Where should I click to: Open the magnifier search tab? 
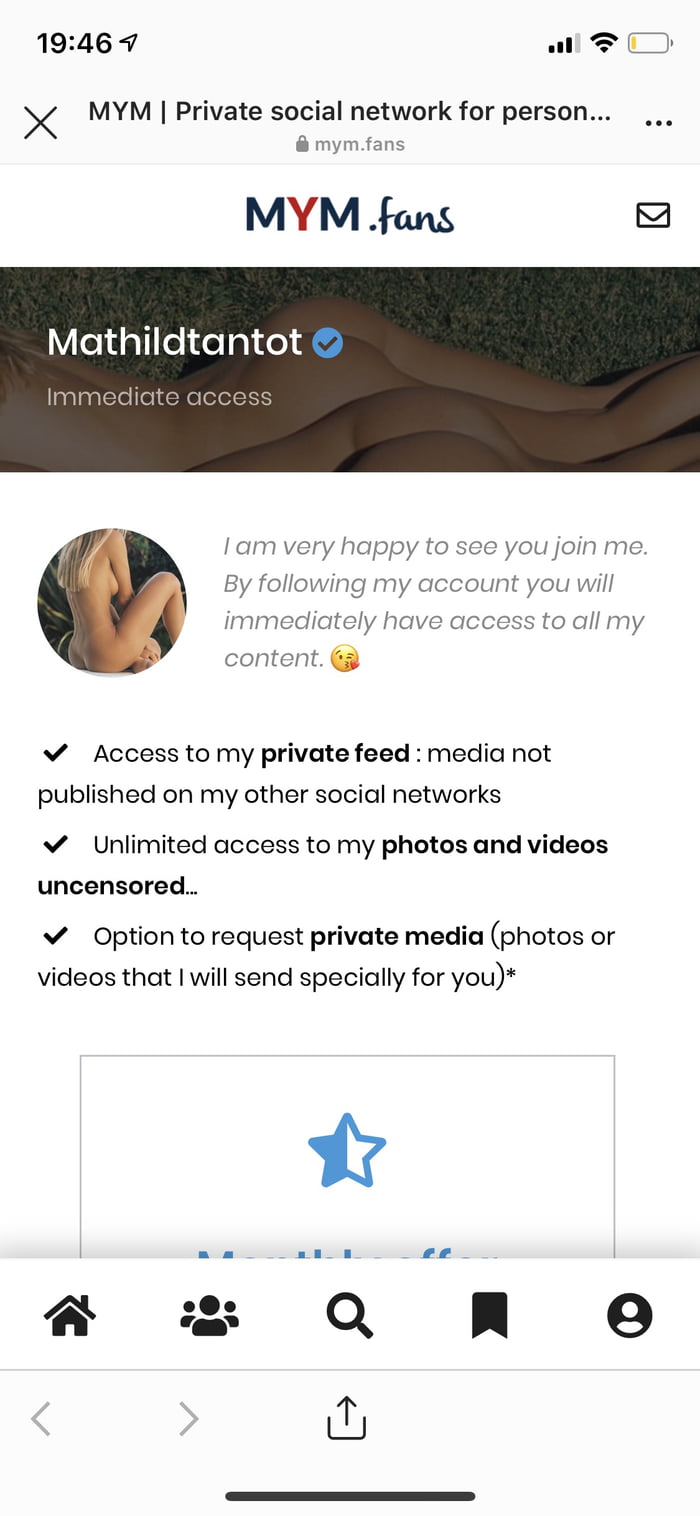coord(349,1315)
